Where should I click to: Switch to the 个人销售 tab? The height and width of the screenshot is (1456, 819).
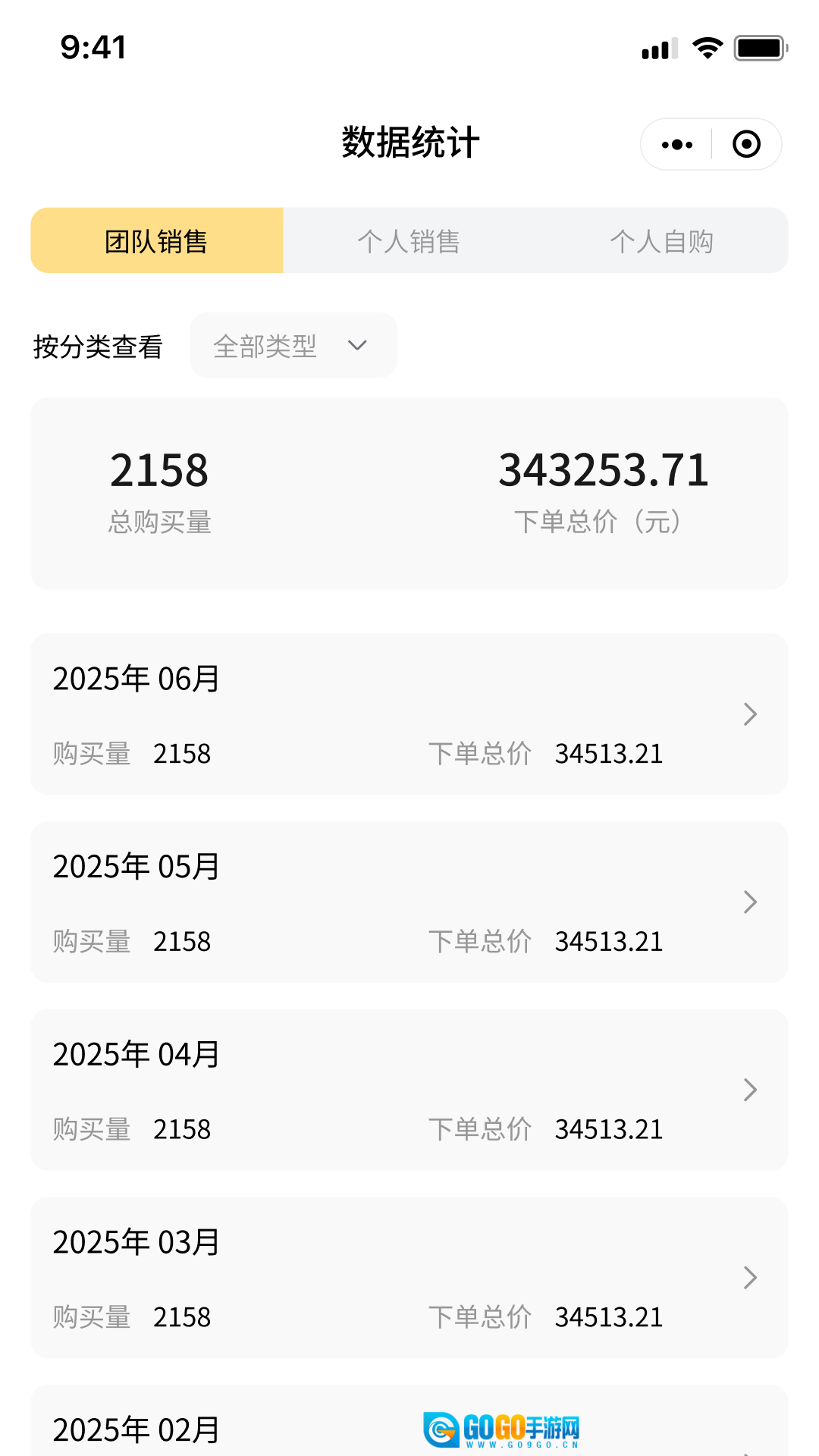point(409,240)
